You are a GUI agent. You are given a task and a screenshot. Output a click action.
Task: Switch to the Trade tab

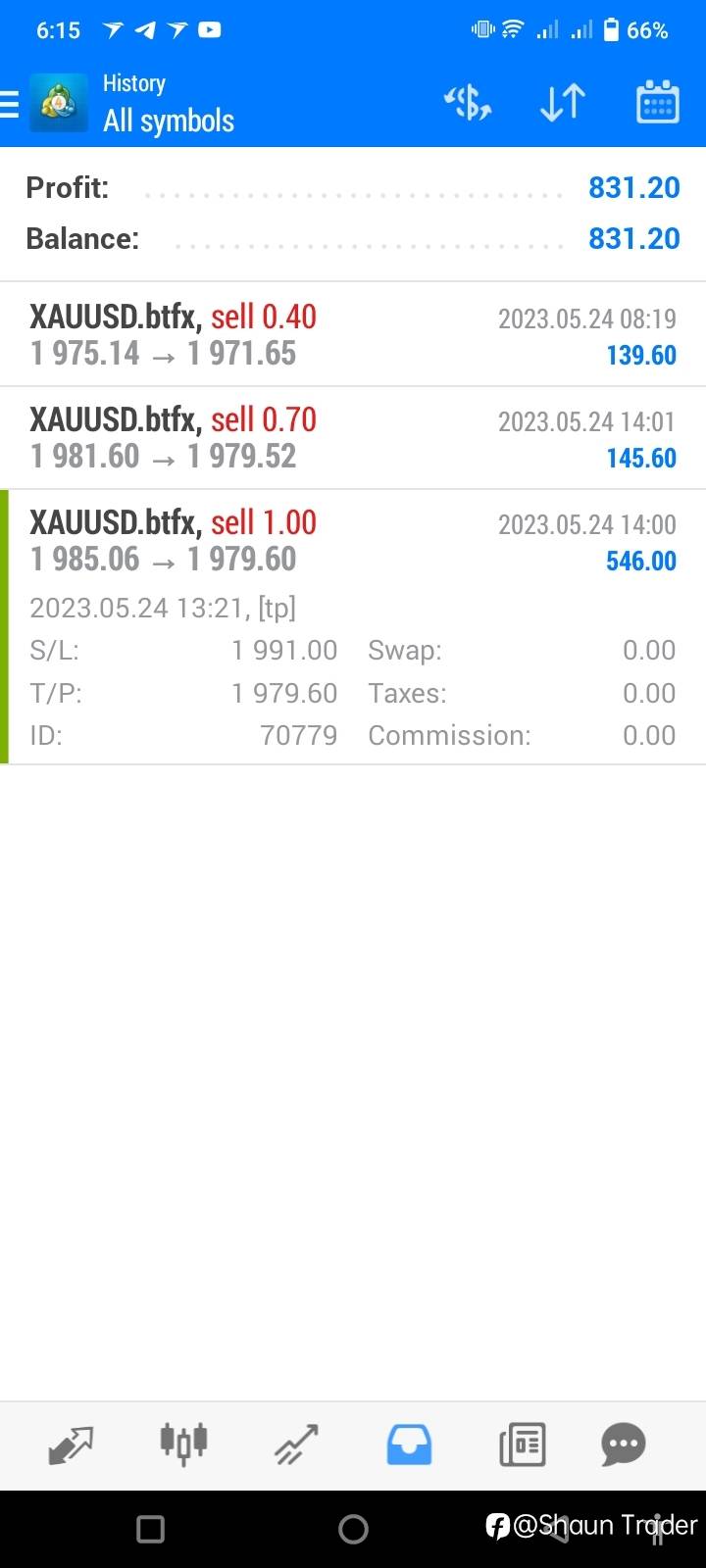pos(296,1445)
